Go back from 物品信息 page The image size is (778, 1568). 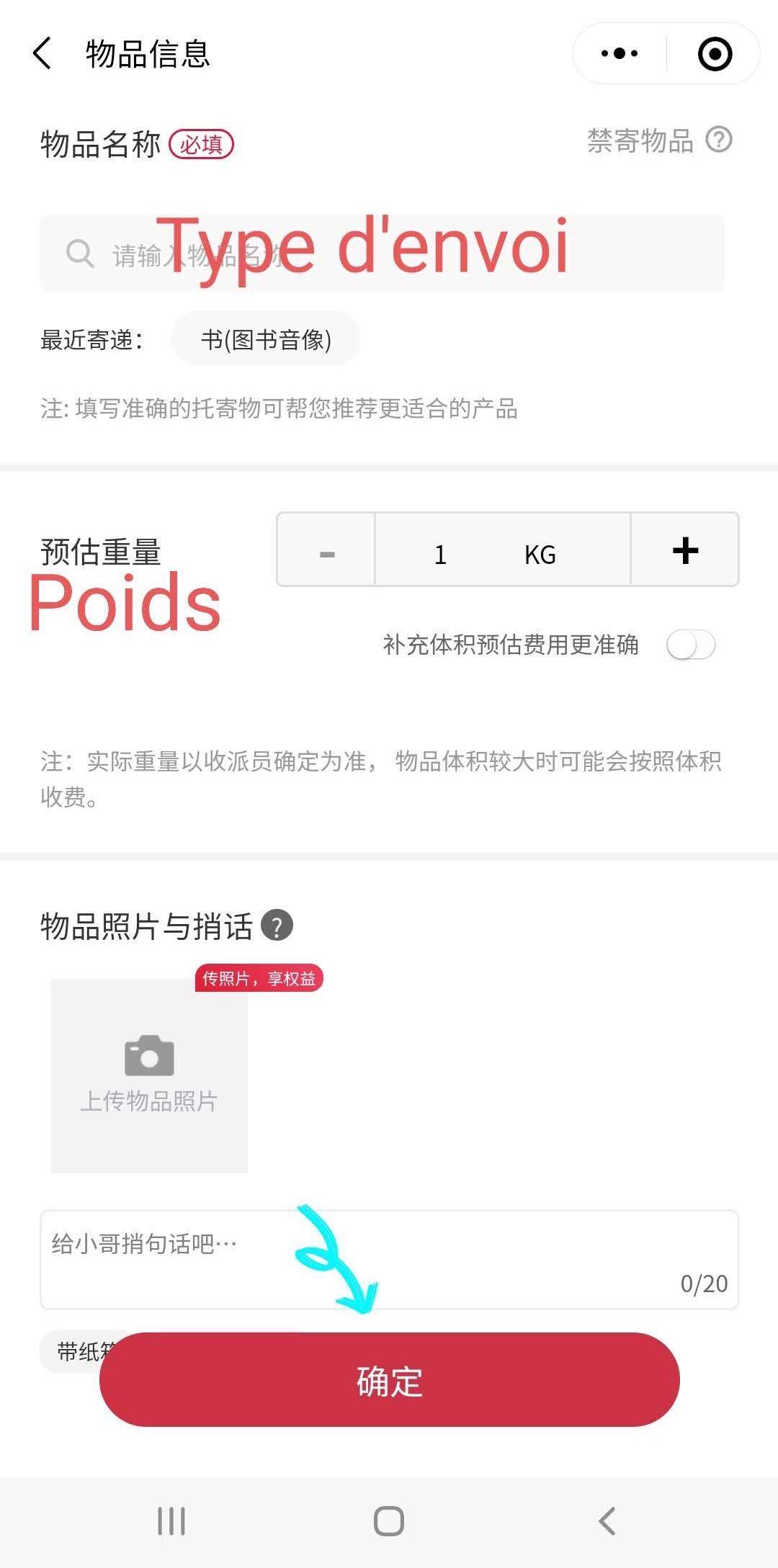click(43, 54)
